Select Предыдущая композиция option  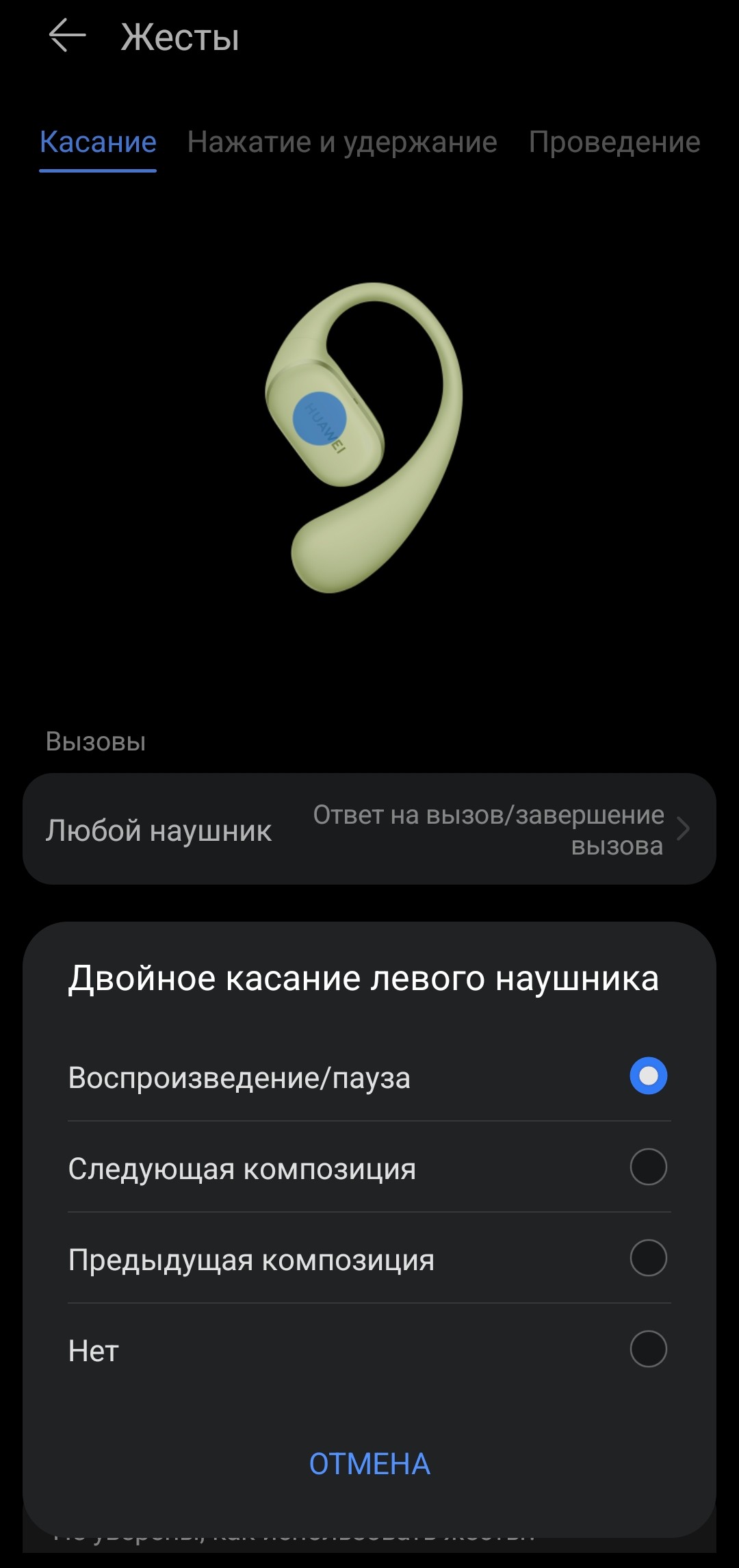369,1259
